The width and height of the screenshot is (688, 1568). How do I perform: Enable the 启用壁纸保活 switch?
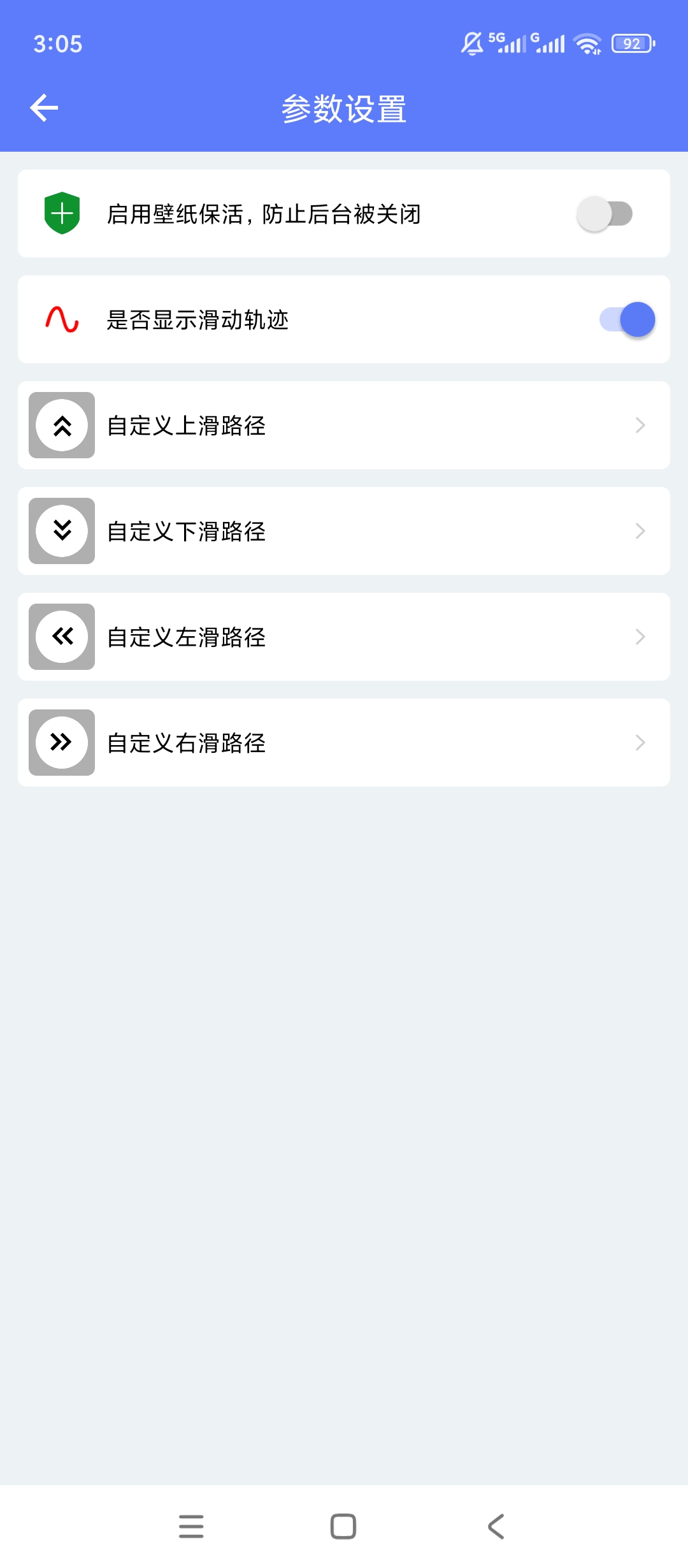click(x=605, y=214)
